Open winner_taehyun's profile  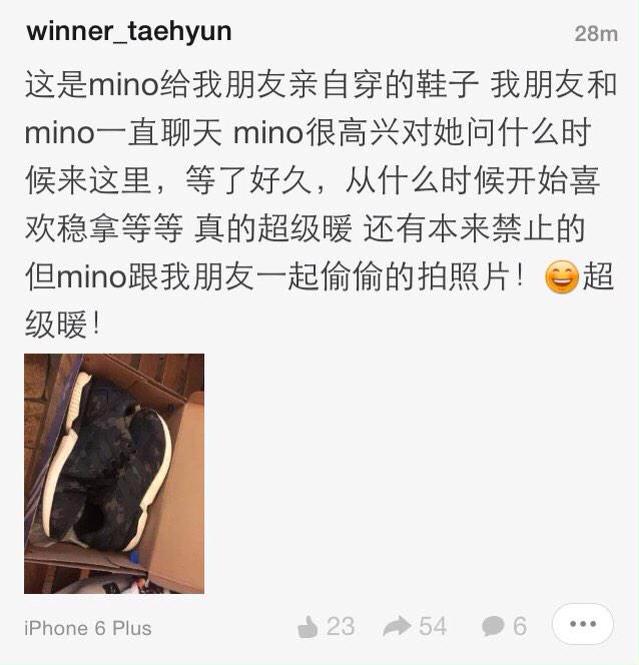coord(129,31)
